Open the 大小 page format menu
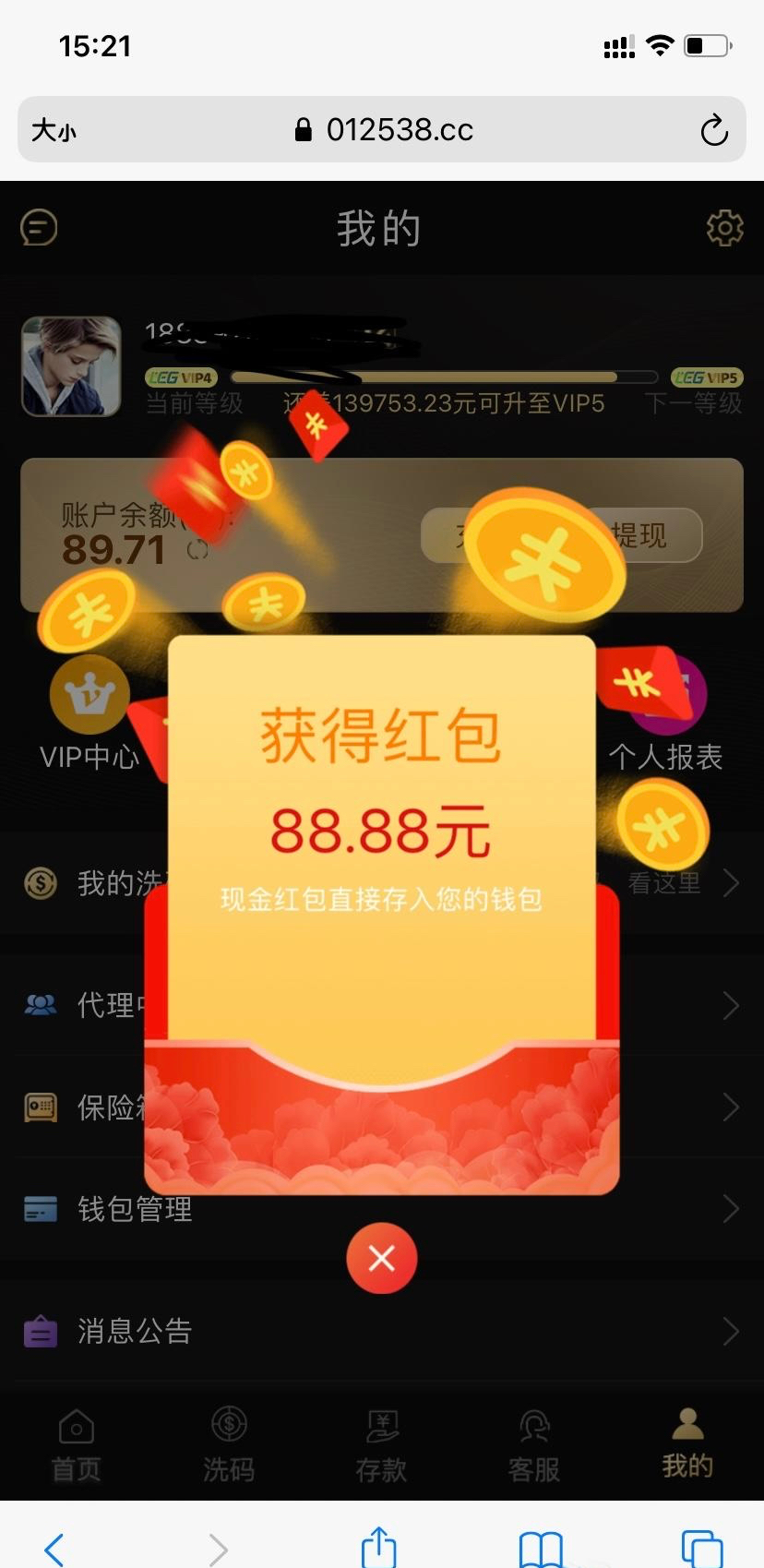The image size is (764, 1568). (54, 130)
